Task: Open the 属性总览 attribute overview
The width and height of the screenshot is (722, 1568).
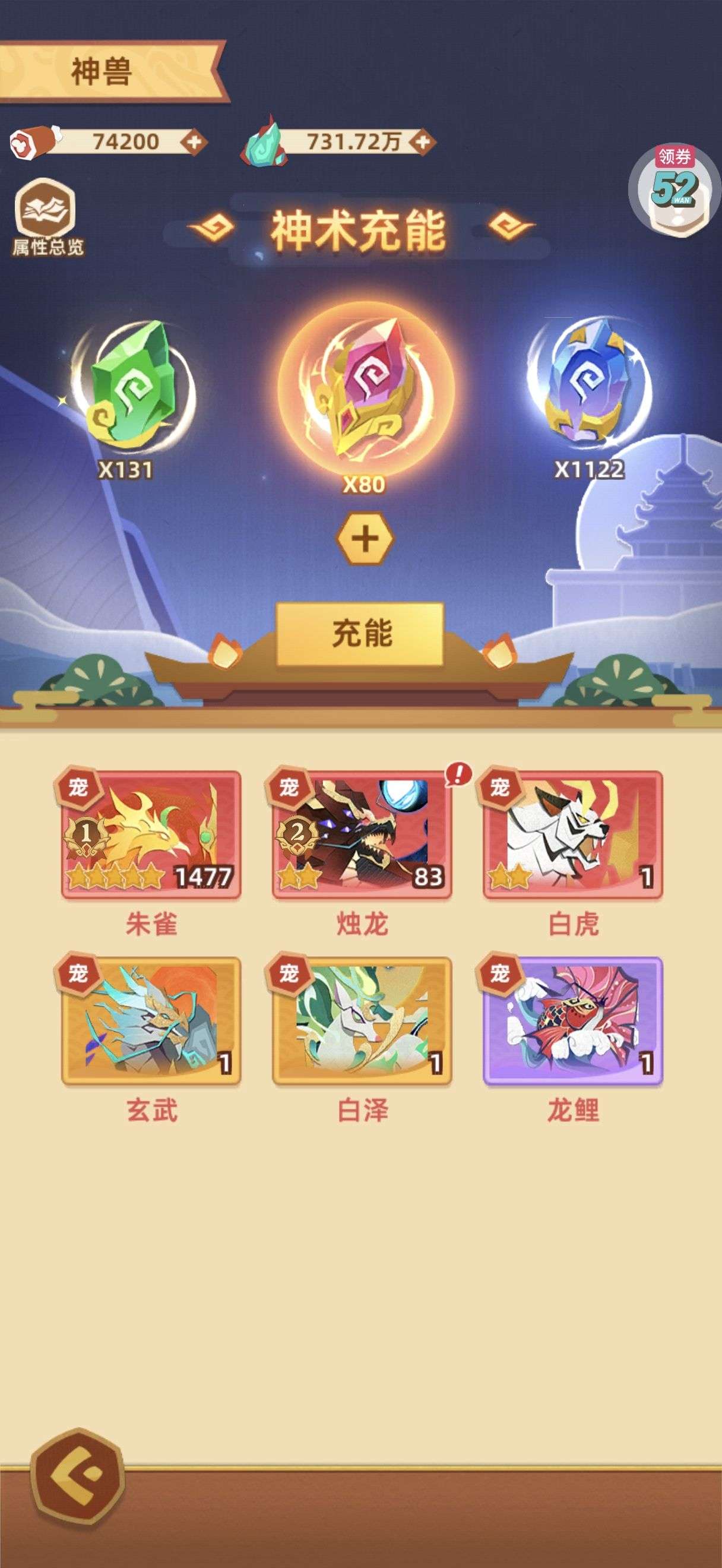Action: pyautogui.click(x=46, y=216)
